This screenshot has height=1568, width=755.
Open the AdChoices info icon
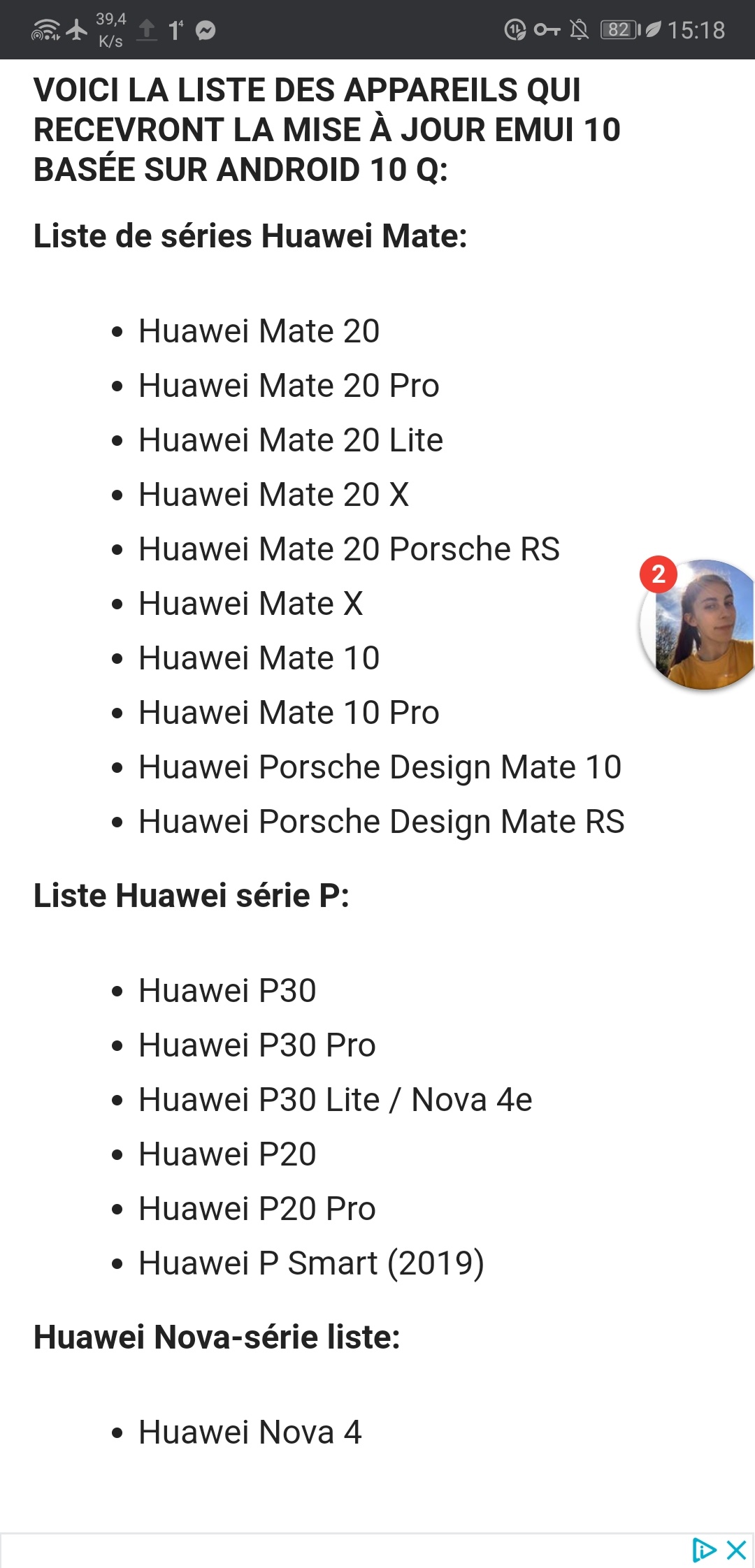704,1550
